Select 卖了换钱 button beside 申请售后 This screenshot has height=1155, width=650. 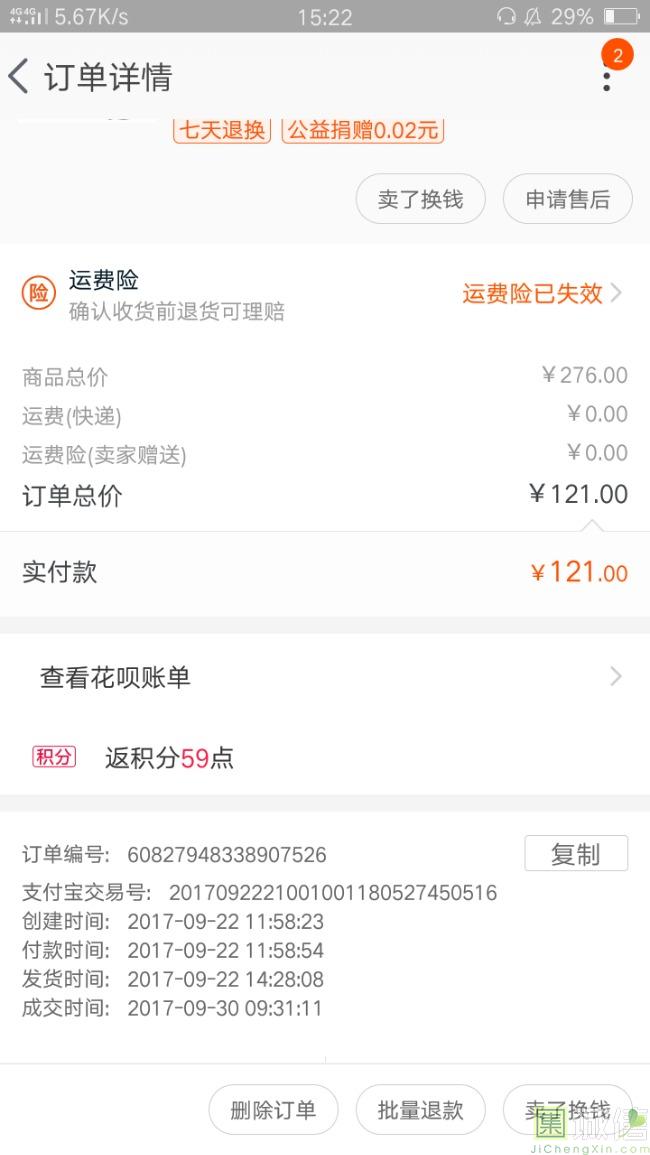click(x=420, y=199)
